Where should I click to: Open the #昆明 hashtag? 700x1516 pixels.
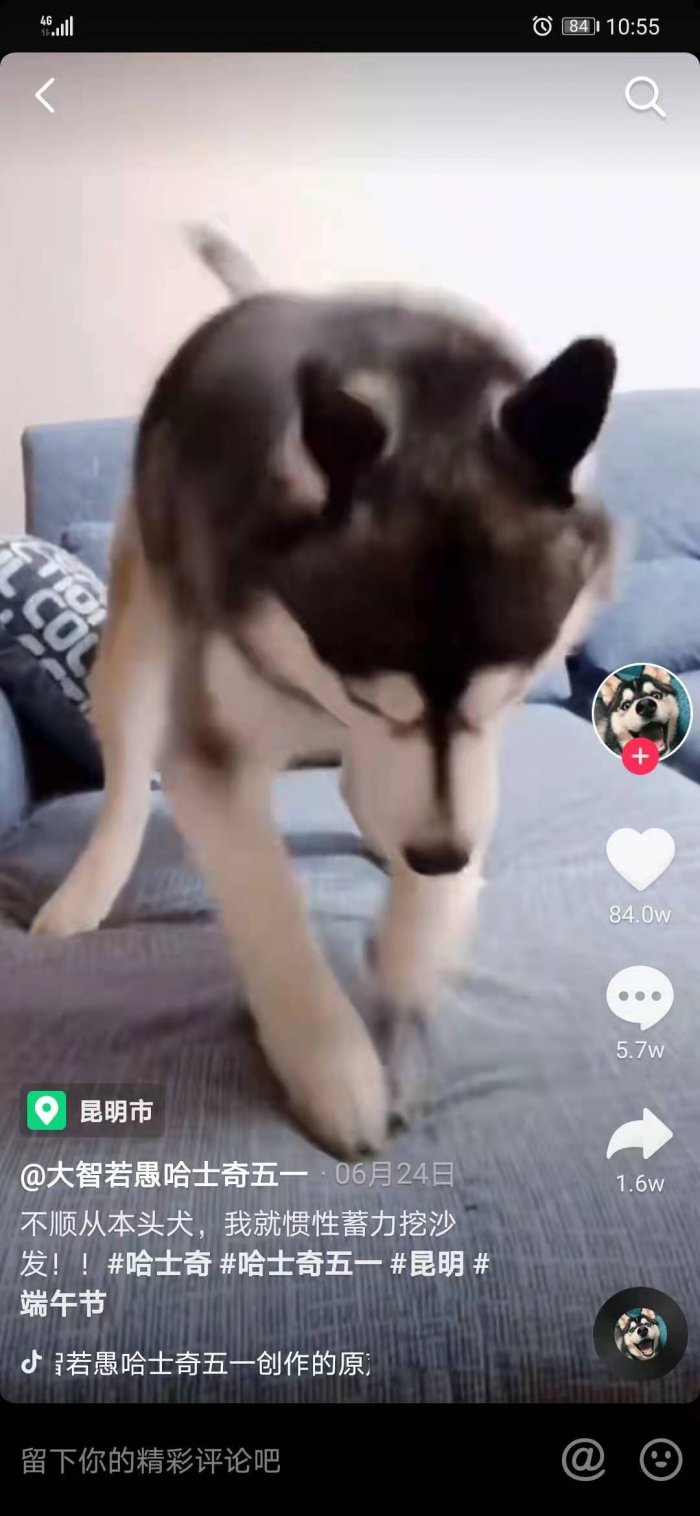428,1263
